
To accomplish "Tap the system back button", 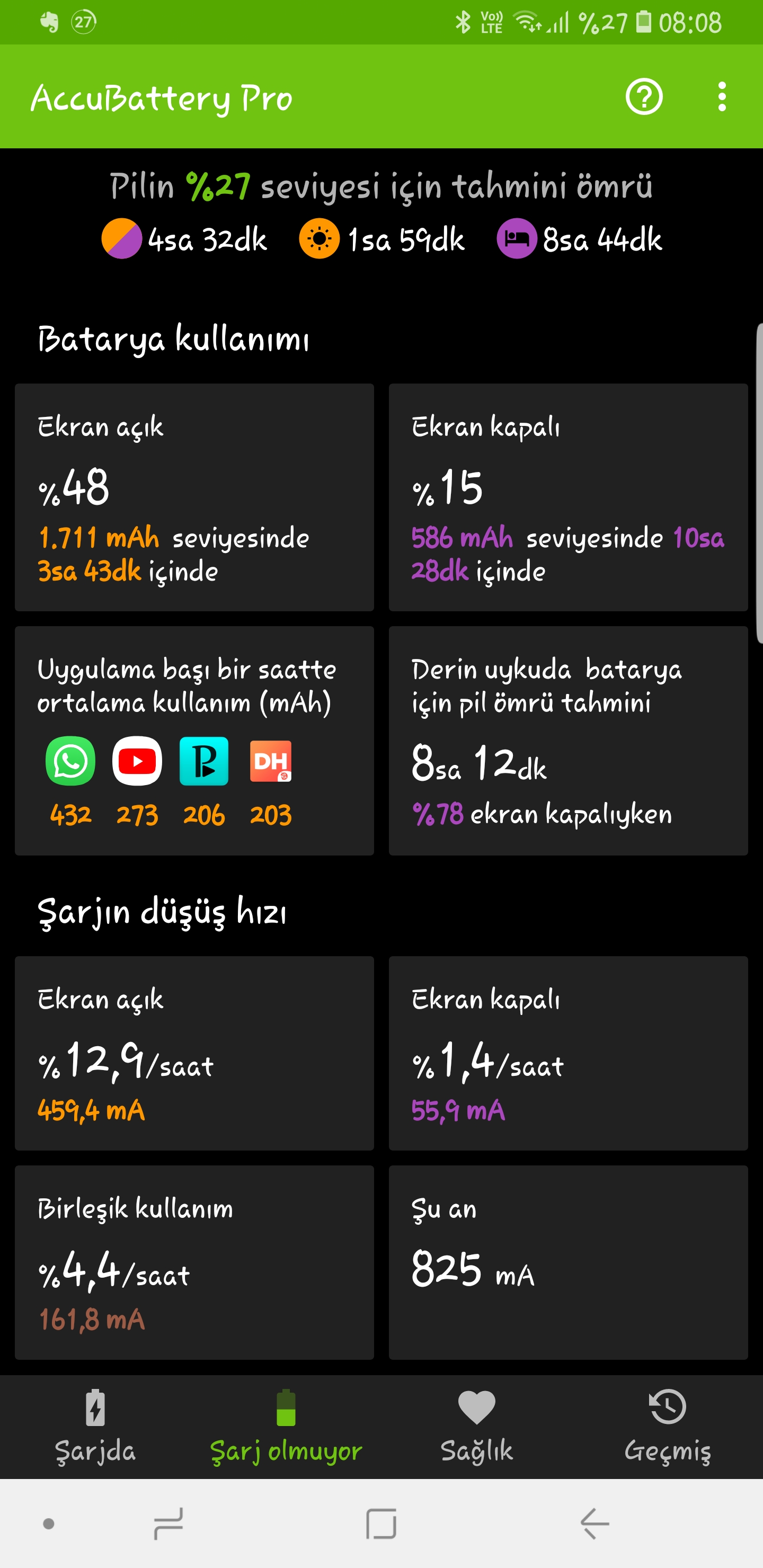I will [595, 1524].
